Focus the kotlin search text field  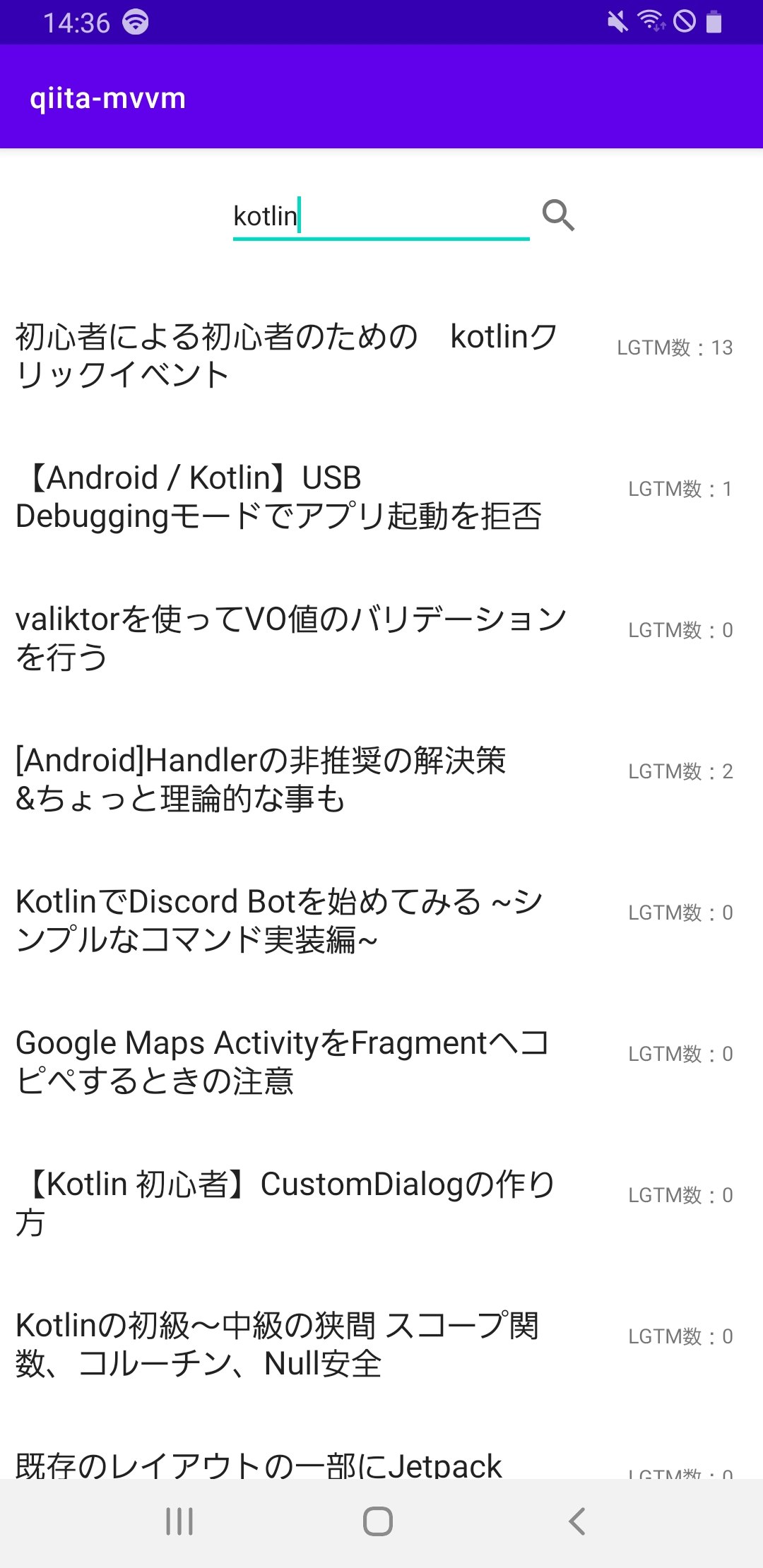pos(380,216)
